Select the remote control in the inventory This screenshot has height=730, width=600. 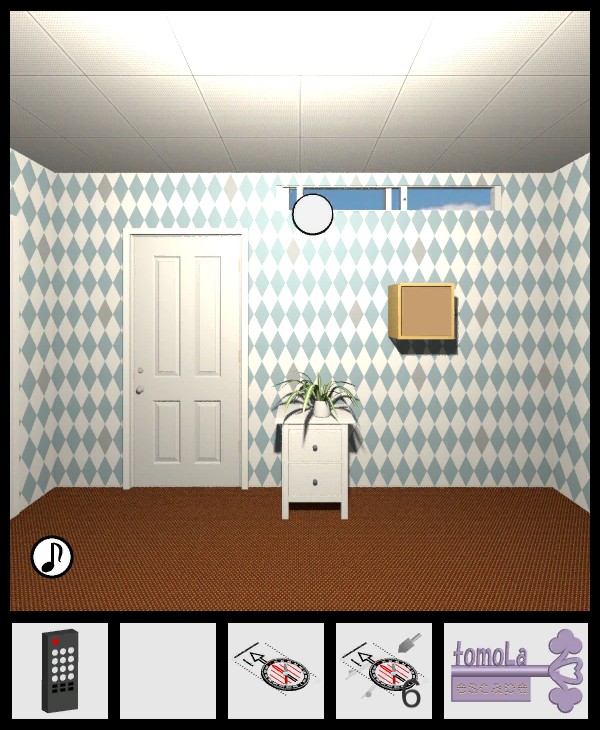(60, 671)
